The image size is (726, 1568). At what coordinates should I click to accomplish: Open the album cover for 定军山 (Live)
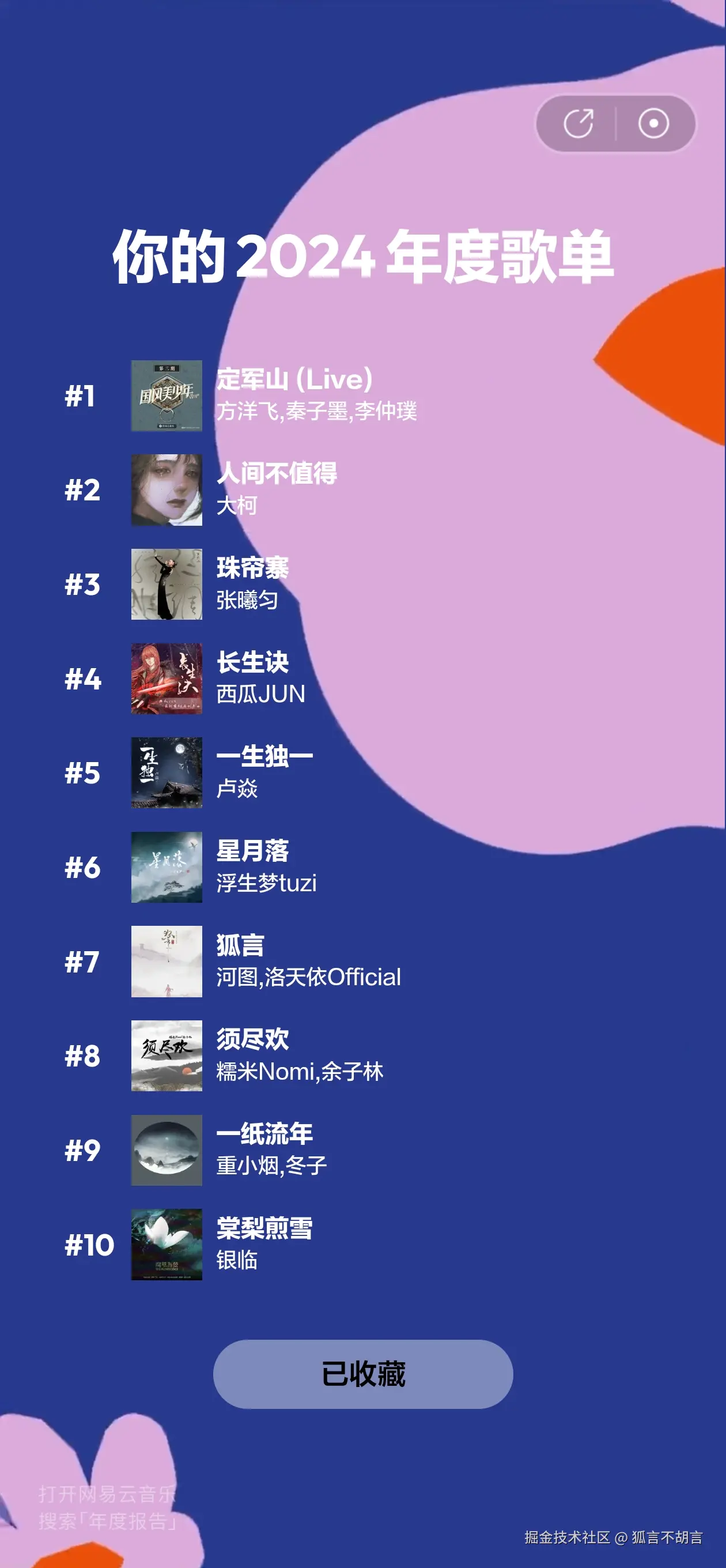[x=167, y=395]
